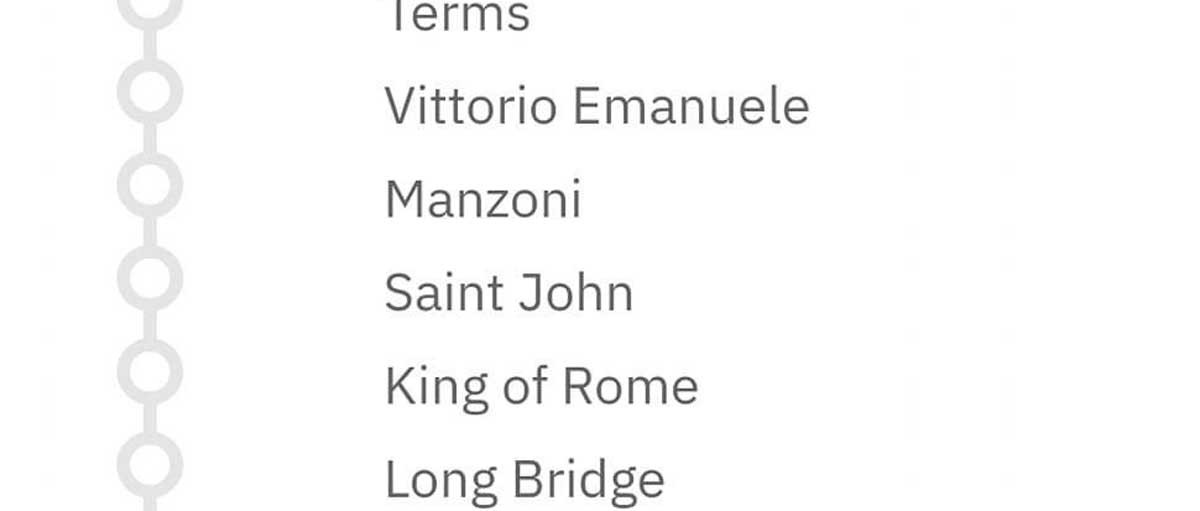Choose the Long Bridge station
This screenshot has width=1200, height=511.
[524, 480]
